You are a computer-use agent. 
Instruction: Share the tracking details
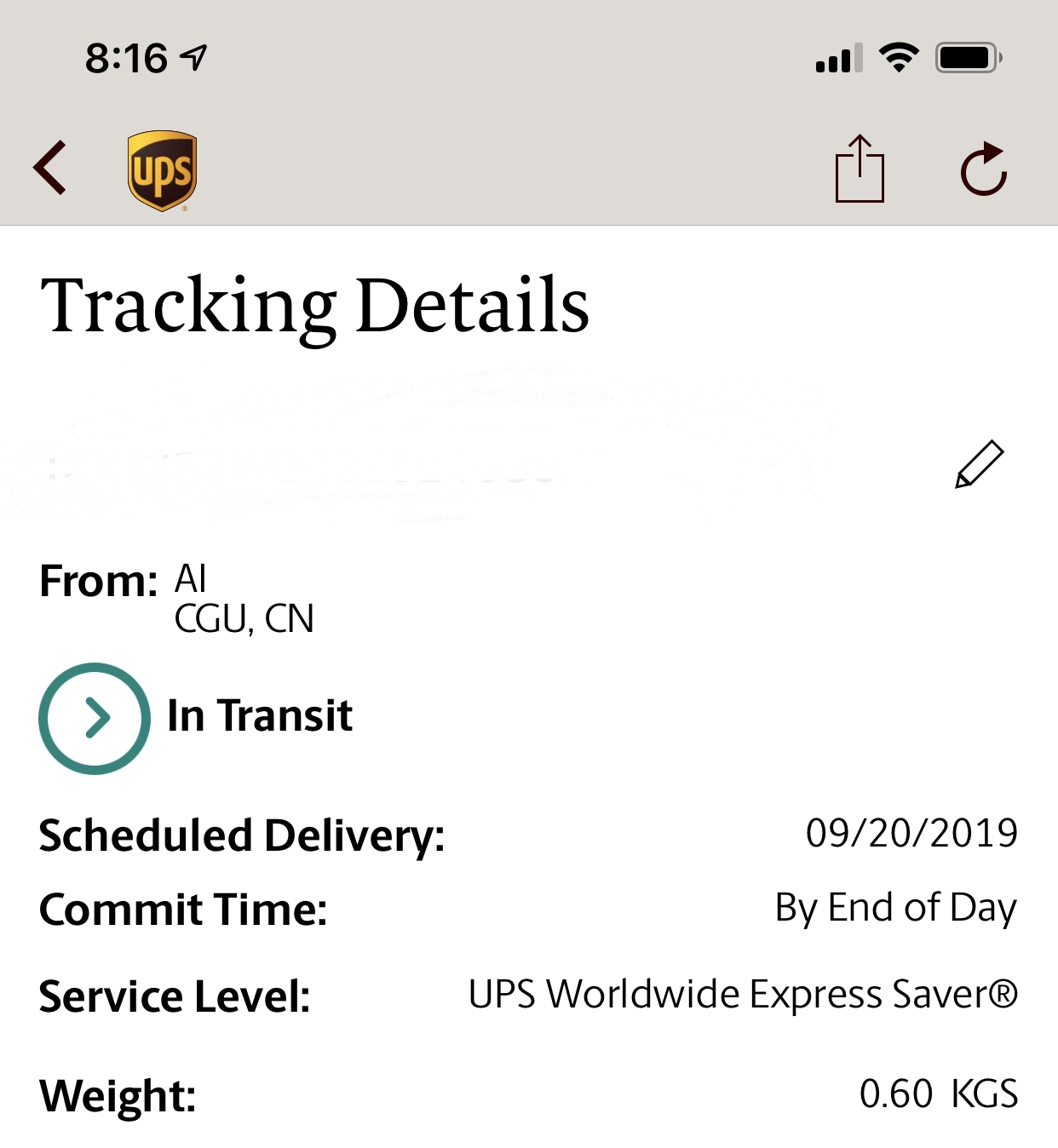tap(860, 169)
